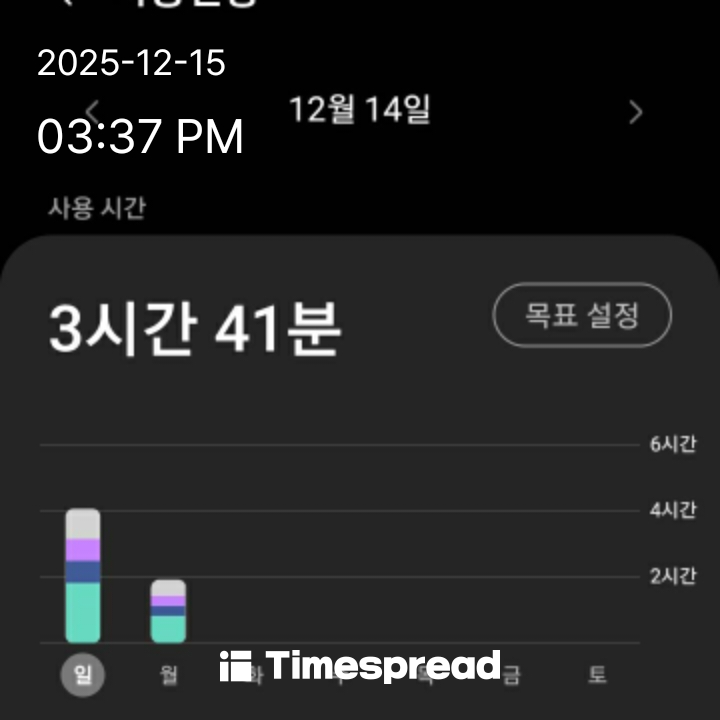Go to the previous day before 12월 14일
The width and height of the screenshot is (720, 720).
click(x=92, y=111)
